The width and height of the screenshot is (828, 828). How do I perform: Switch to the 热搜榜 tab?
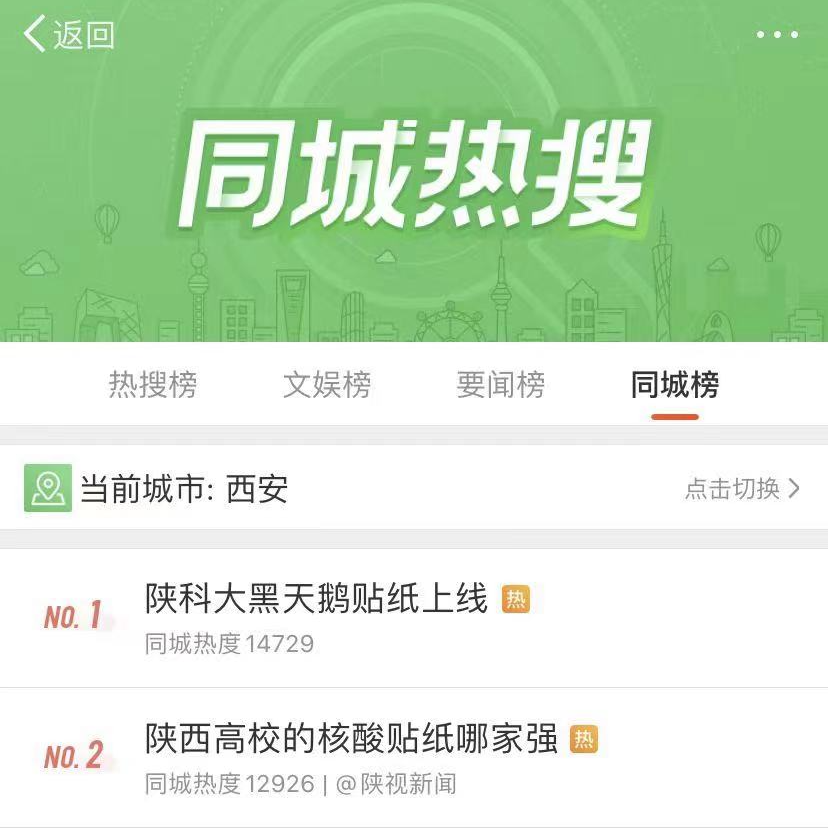tap(153, 385)
